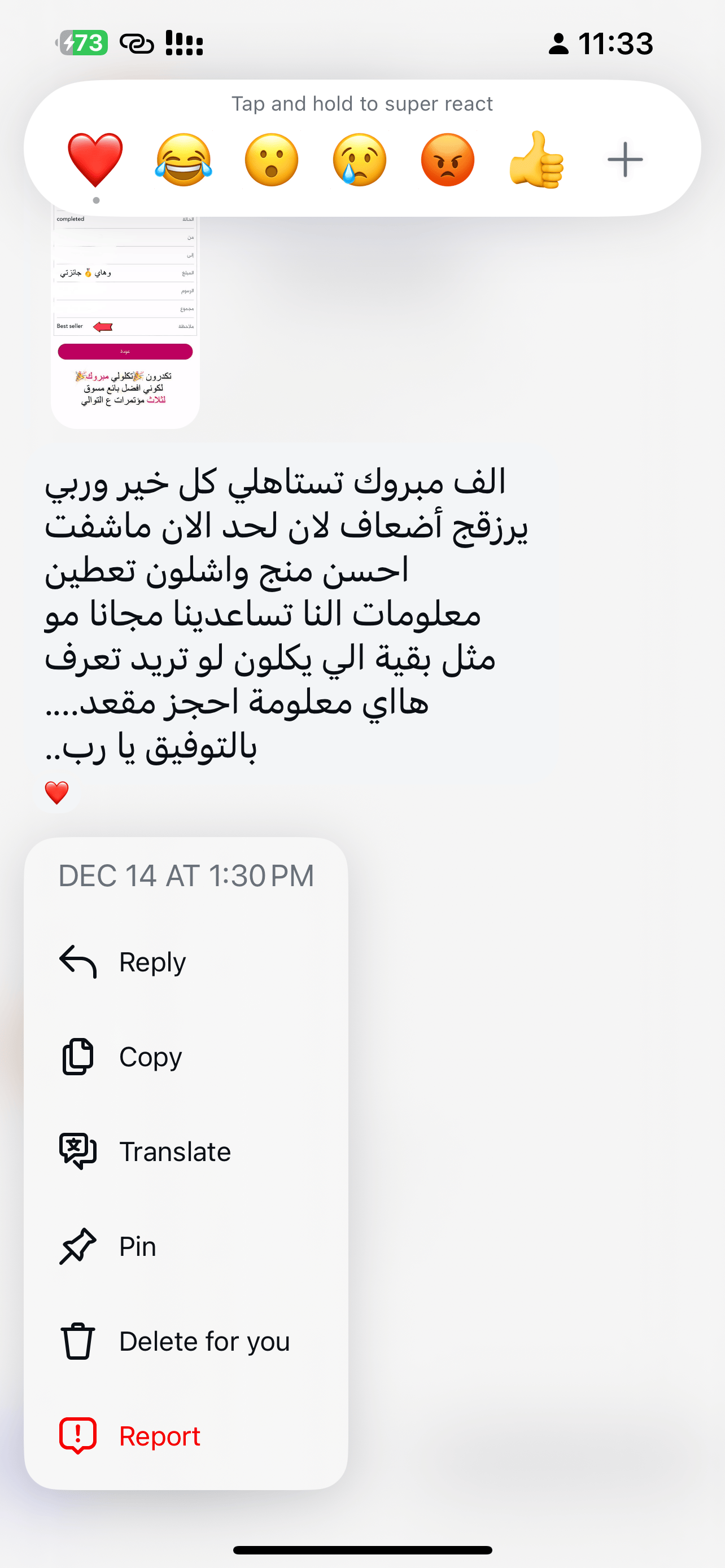The width and height of the screenshot is (725, 1568).
Task: Click the pushpin icon
Action: pos(78,1246)
